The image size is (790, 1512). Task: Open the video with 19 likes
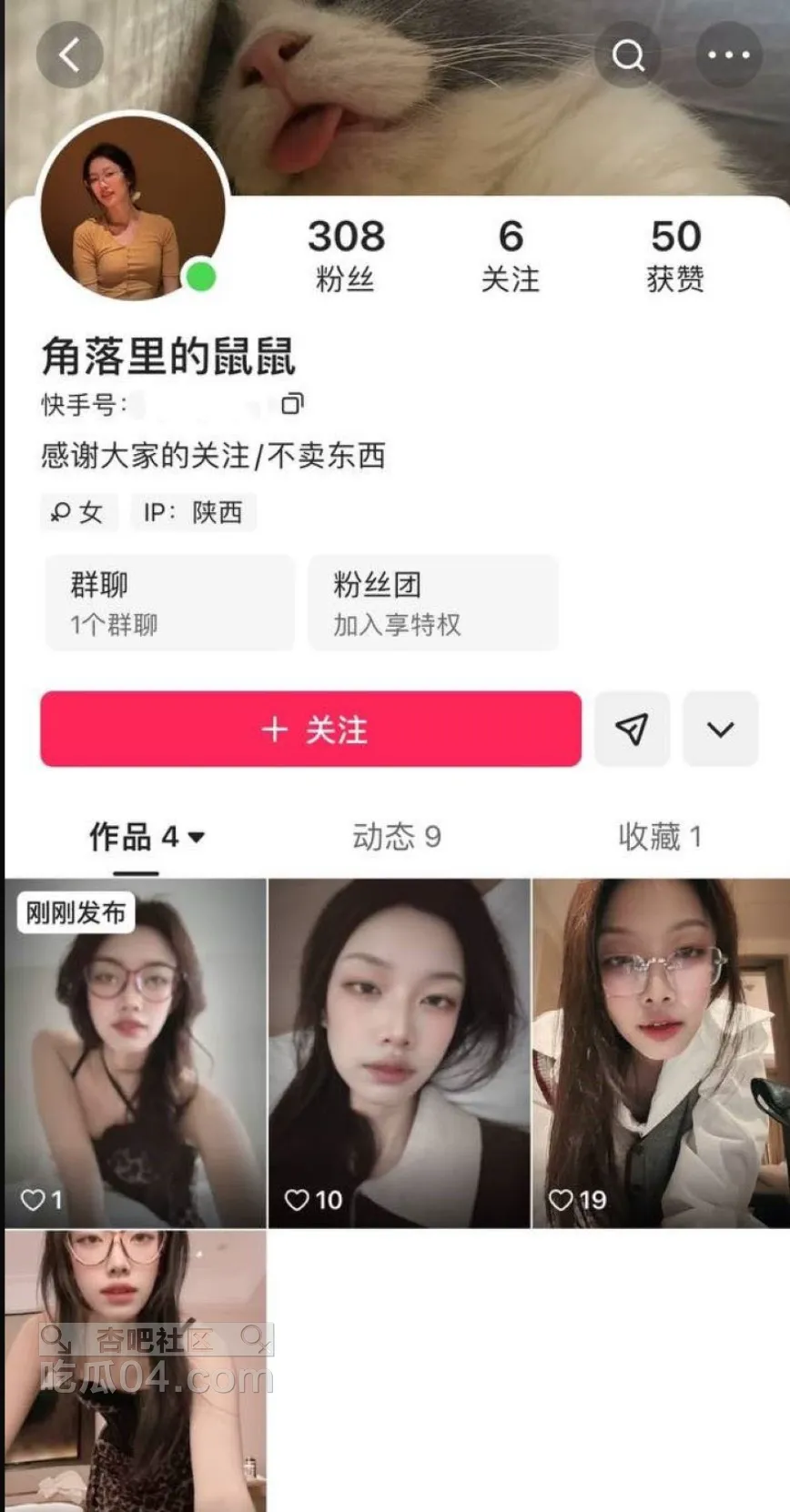[x=661, y=1053]
